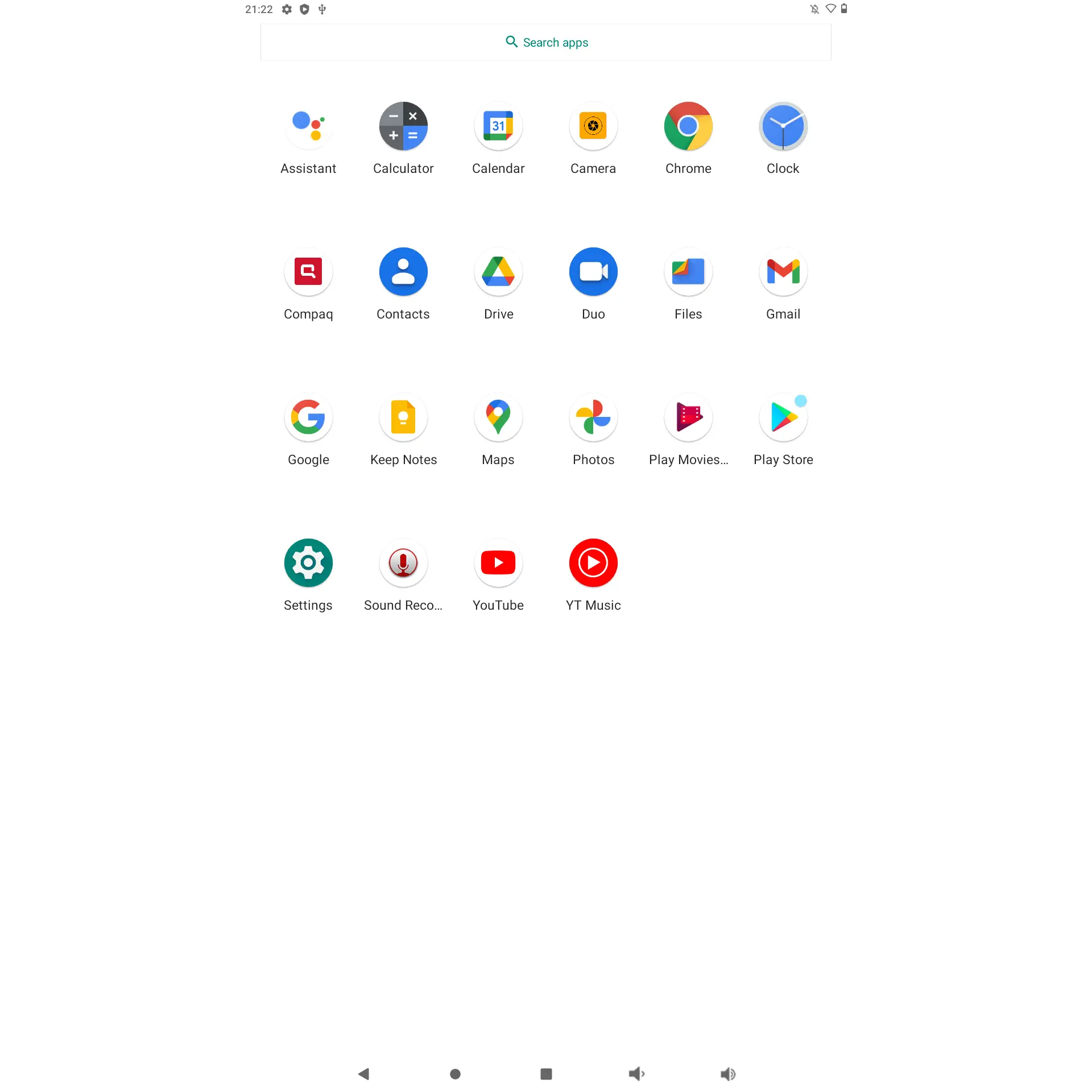Open the Photos app
Screen dimensions: 1092x1092
[593, 417]
